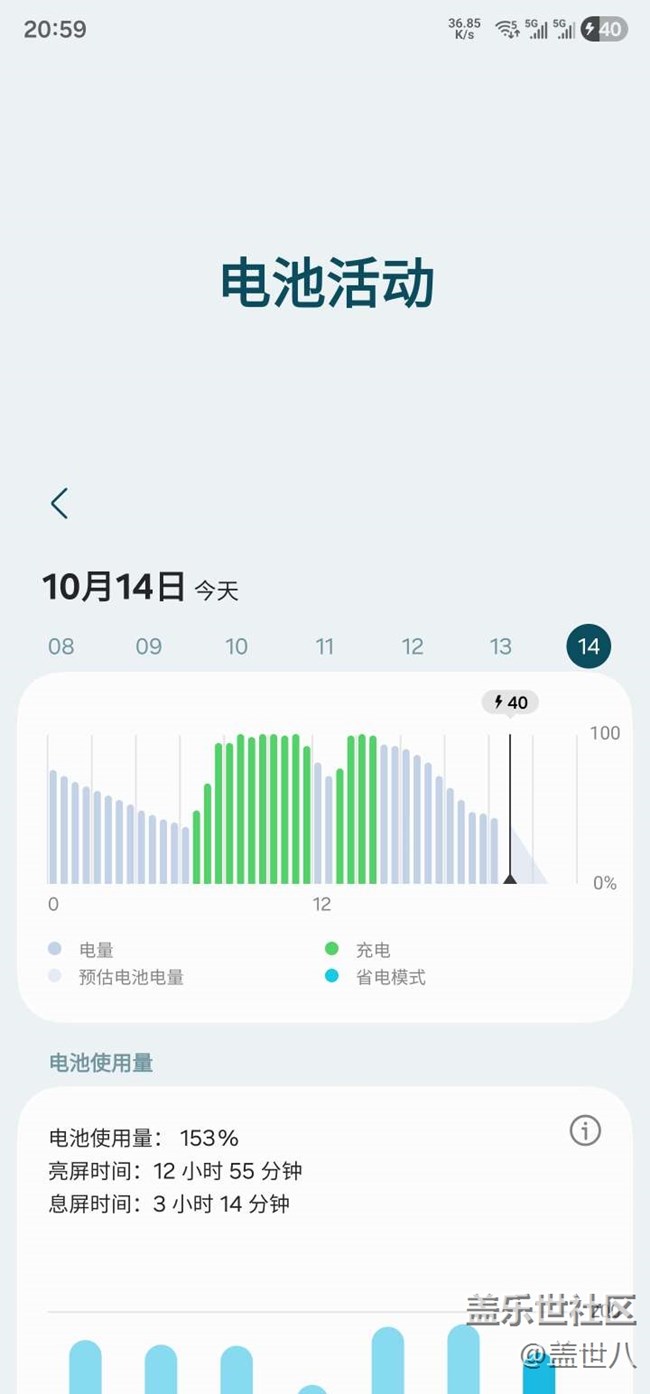Viewport: 650px width, 1394px height.
Task: Go back using the arrow icon
Action: click(60, 503)
